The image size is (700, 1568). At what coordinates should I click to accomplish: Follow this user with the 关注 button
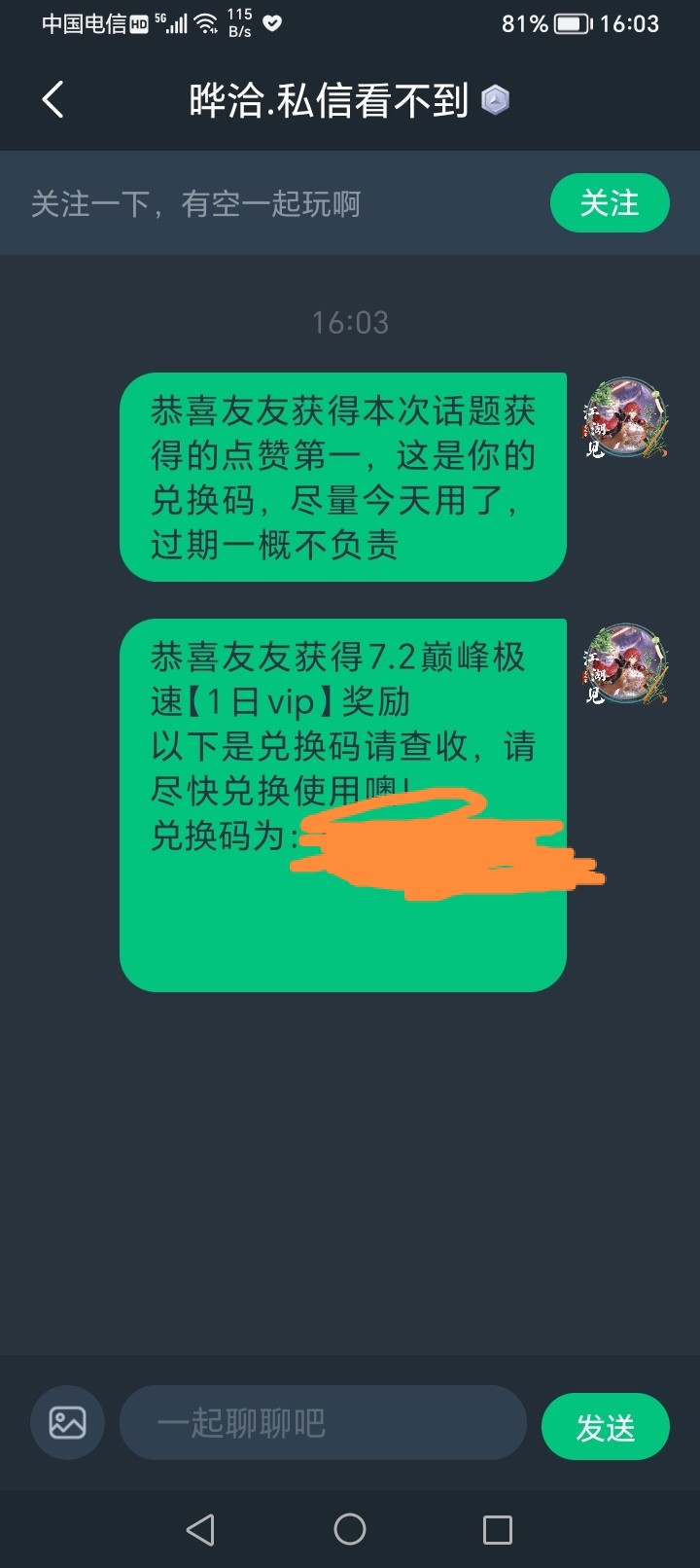click(610, 203)
